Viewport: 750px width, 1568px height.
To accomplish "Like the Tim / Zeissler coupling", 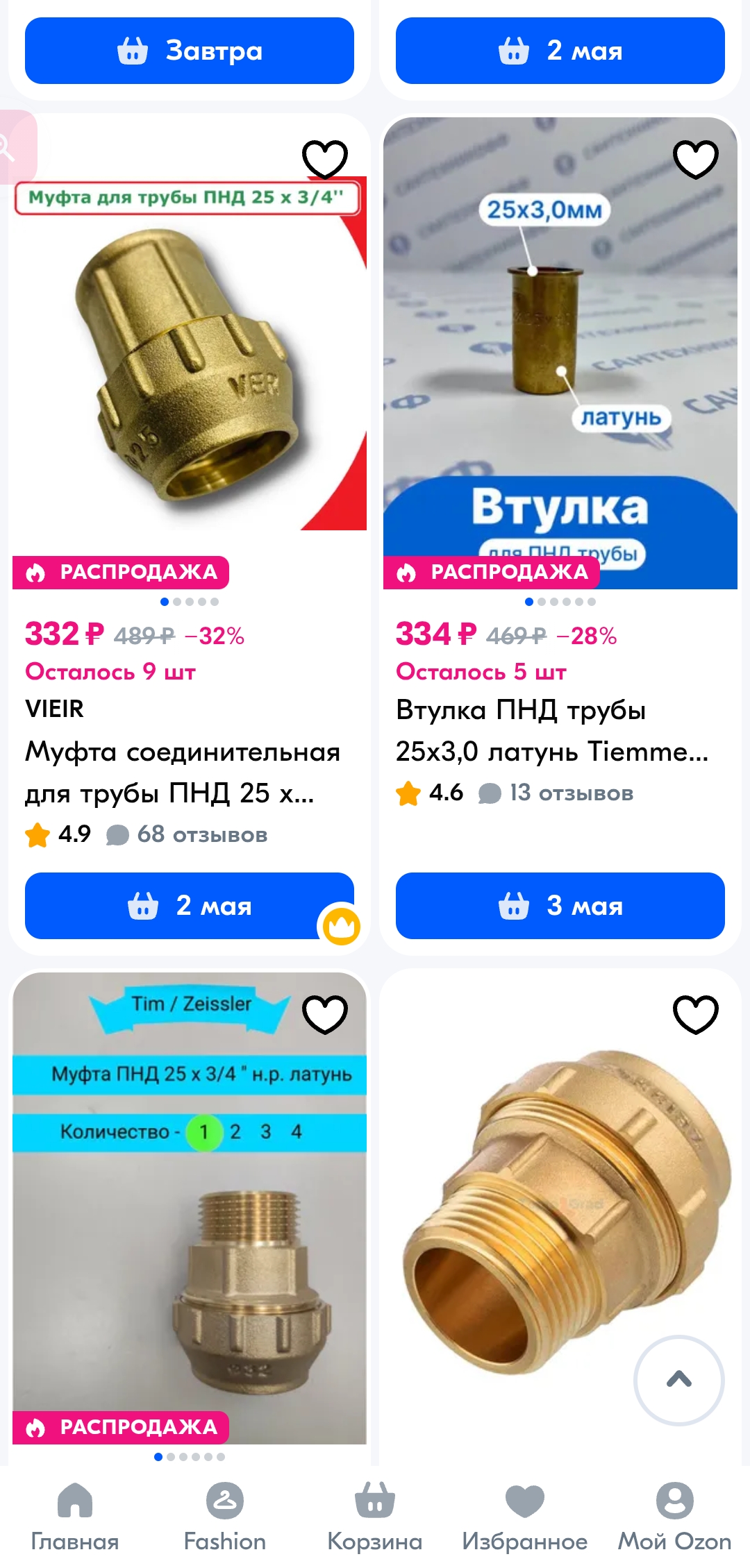I will pos(324,1014).
